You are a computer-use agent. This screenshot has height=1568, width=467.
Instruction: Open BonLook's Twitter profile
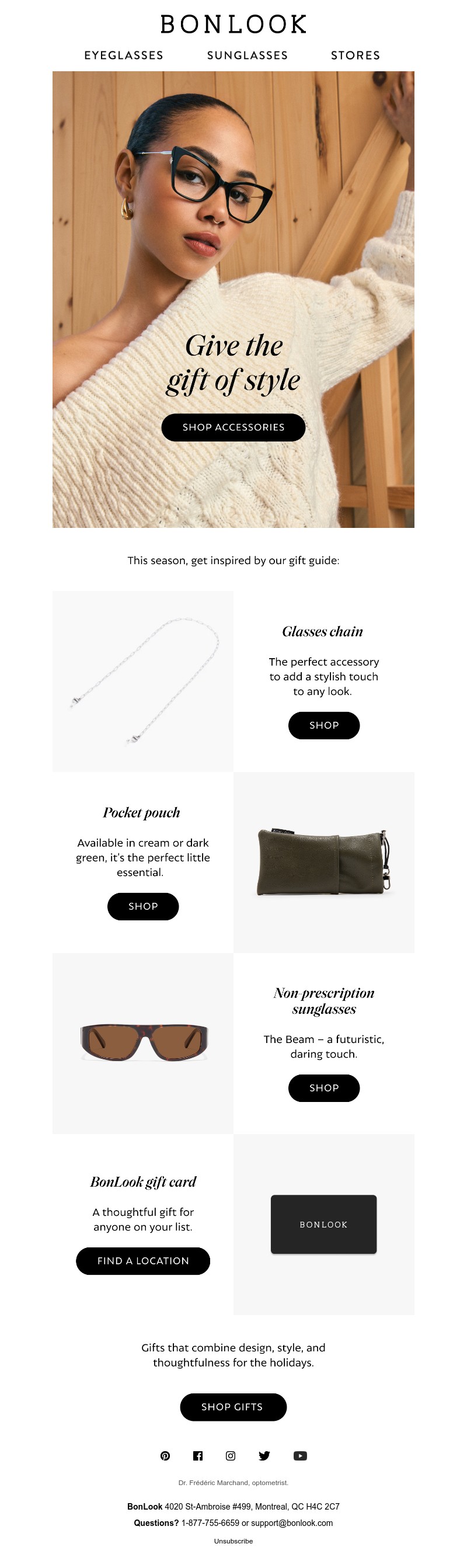click(x=264, y=1455)
